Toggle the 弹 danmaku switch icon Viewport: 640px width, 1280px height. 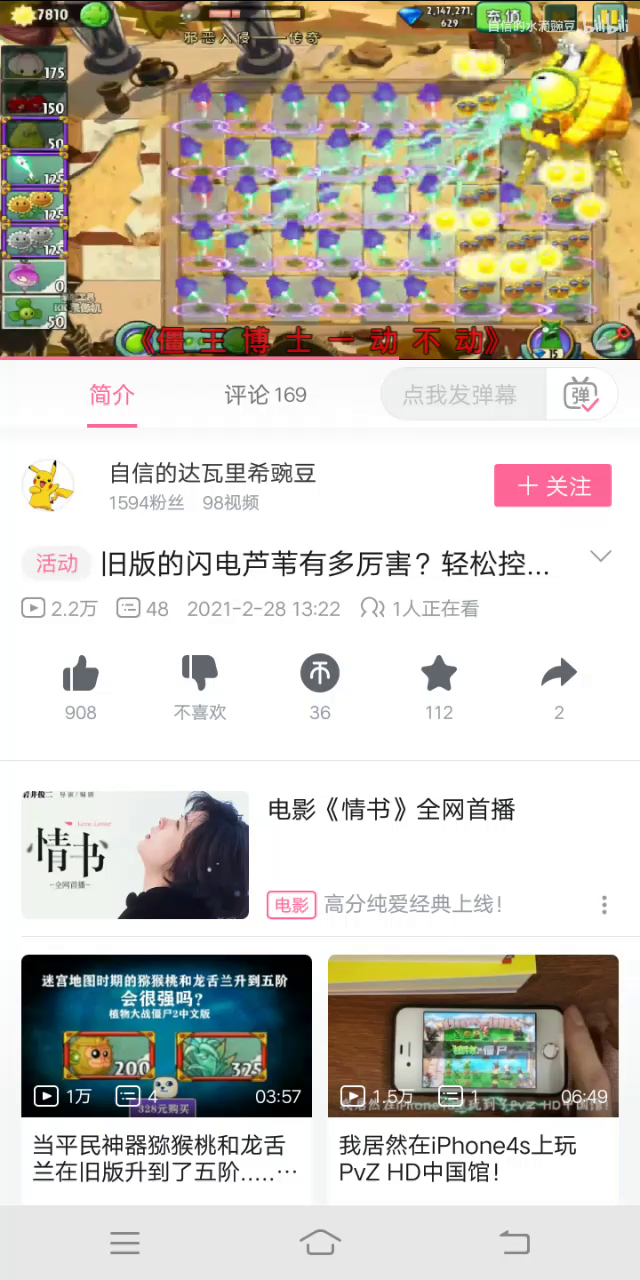pos(582,395)
